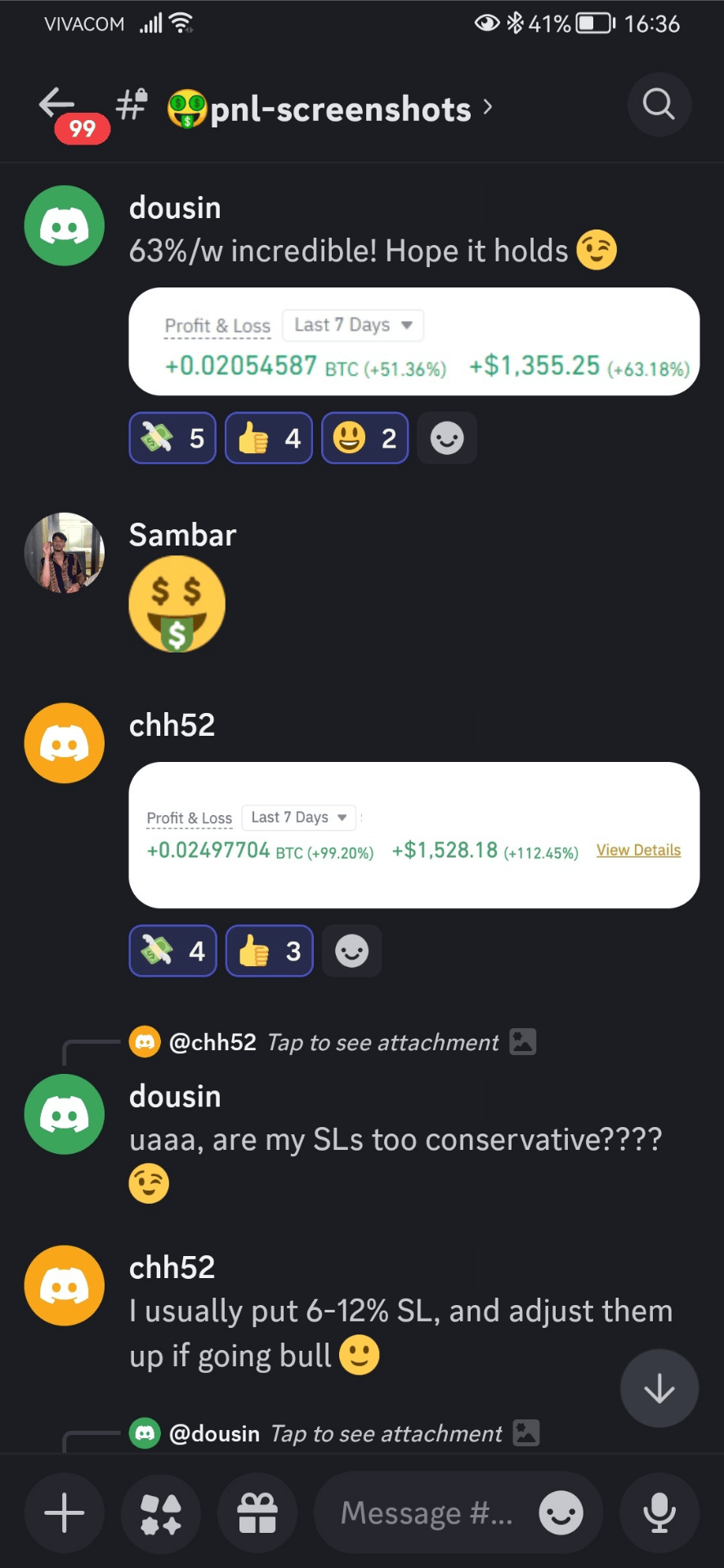
Task: Add a new reaction to dousin's post
Action: click(447, 439)
